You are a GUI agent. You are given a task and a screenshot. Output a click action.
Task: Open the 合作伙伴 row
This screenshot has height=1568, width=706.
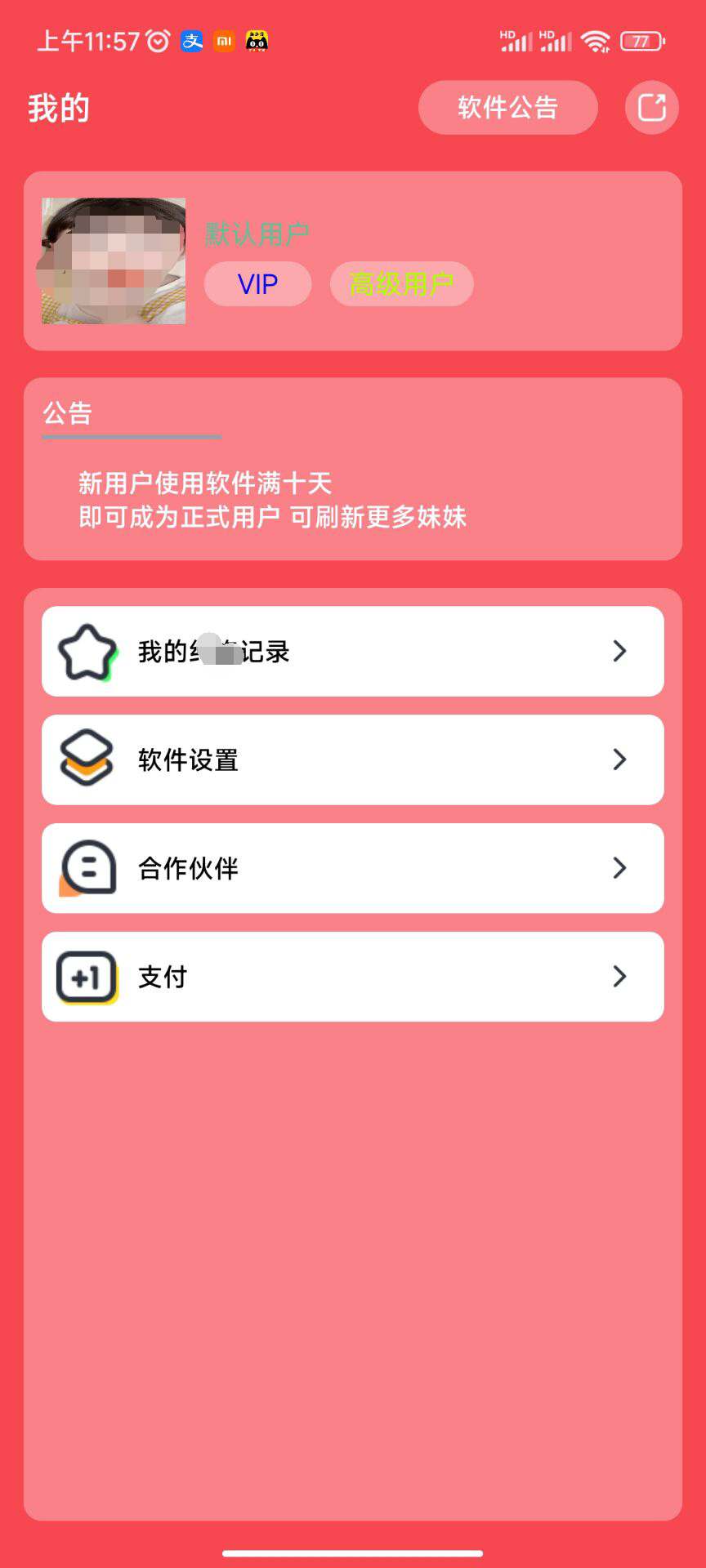pyautogui.click(x=352, y=868)
